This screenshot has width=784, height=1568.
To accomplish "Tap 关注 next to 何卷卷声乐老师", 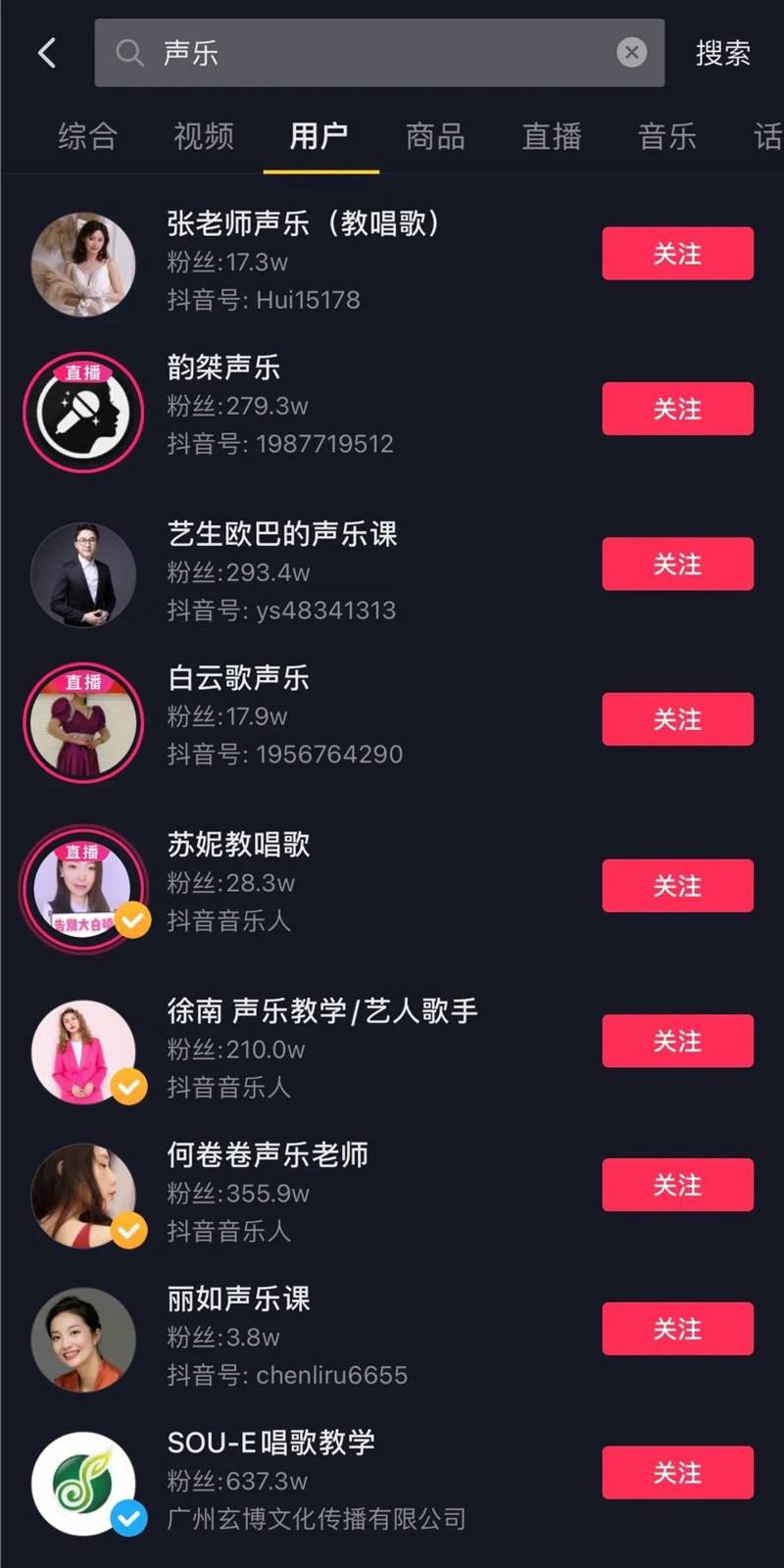I will 678,1185.
